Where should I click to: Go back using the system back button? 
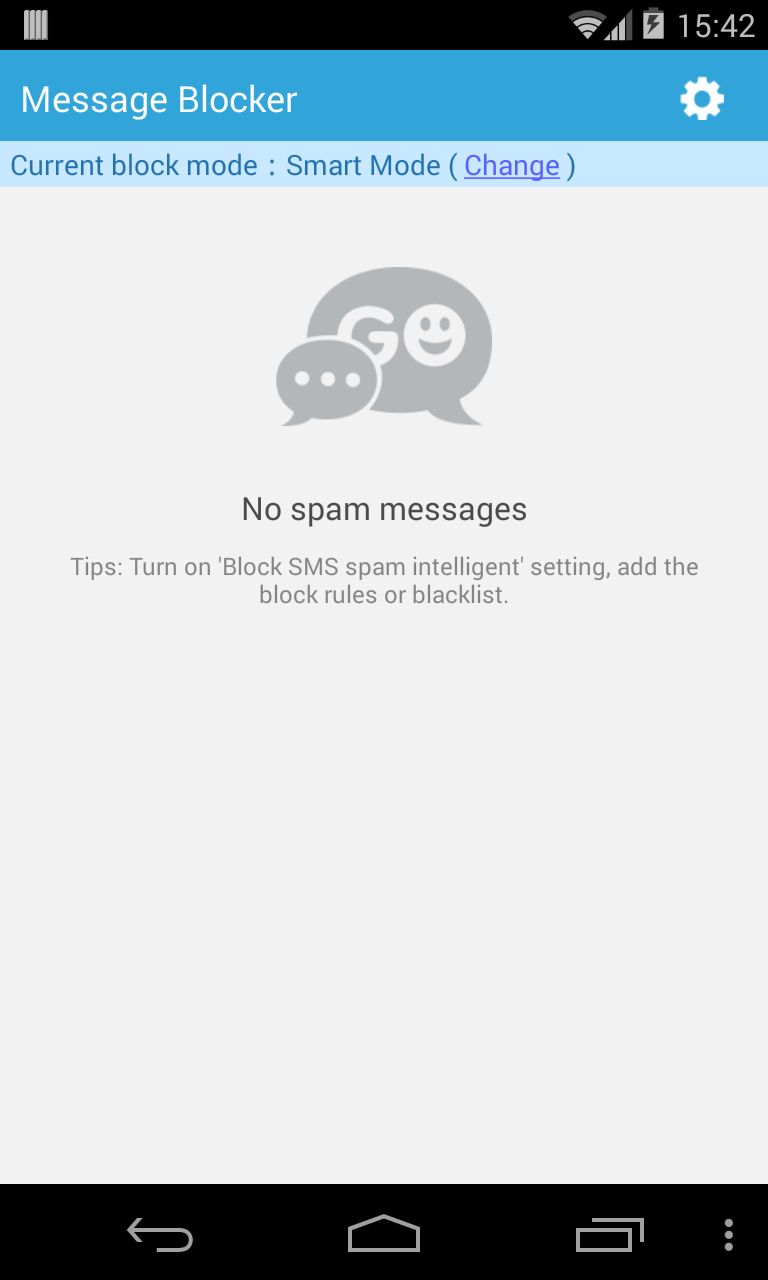(x=160, y=1234)
